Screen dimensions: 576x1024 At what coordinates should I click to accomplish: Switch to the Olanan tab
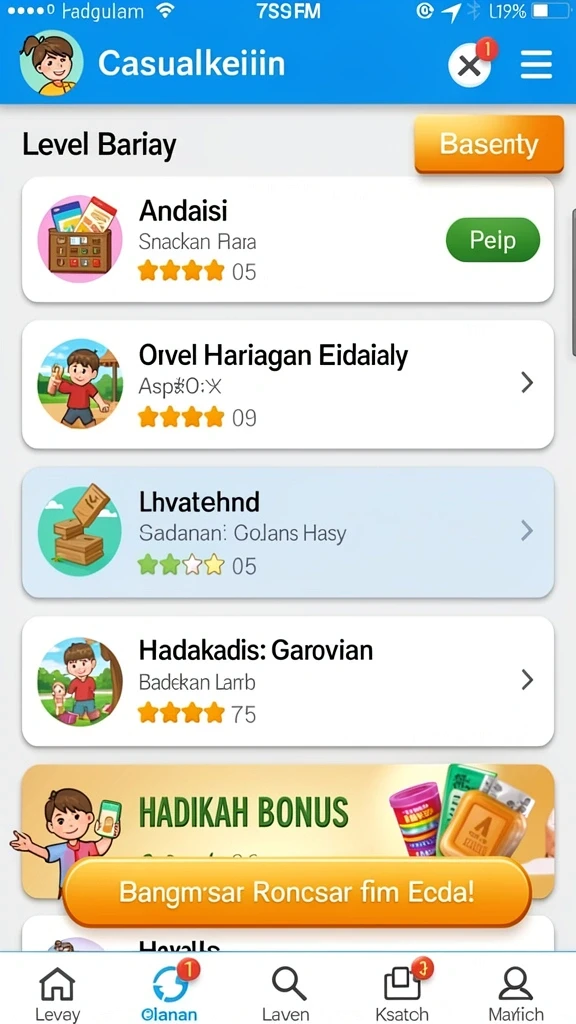click(x=170, y=993)
